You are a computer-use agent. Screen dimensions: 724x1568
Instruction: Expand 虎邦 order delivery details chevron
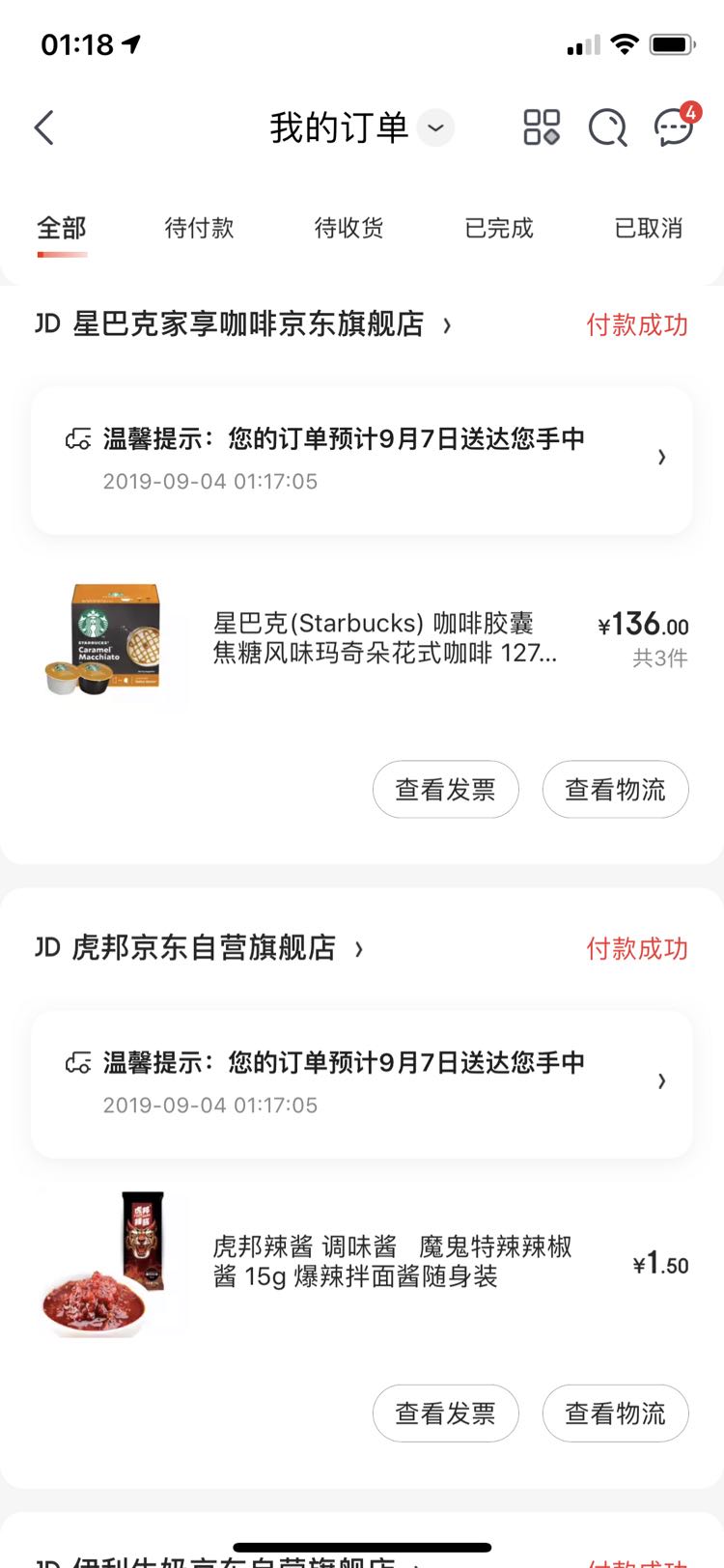(x=661, y=1081)
